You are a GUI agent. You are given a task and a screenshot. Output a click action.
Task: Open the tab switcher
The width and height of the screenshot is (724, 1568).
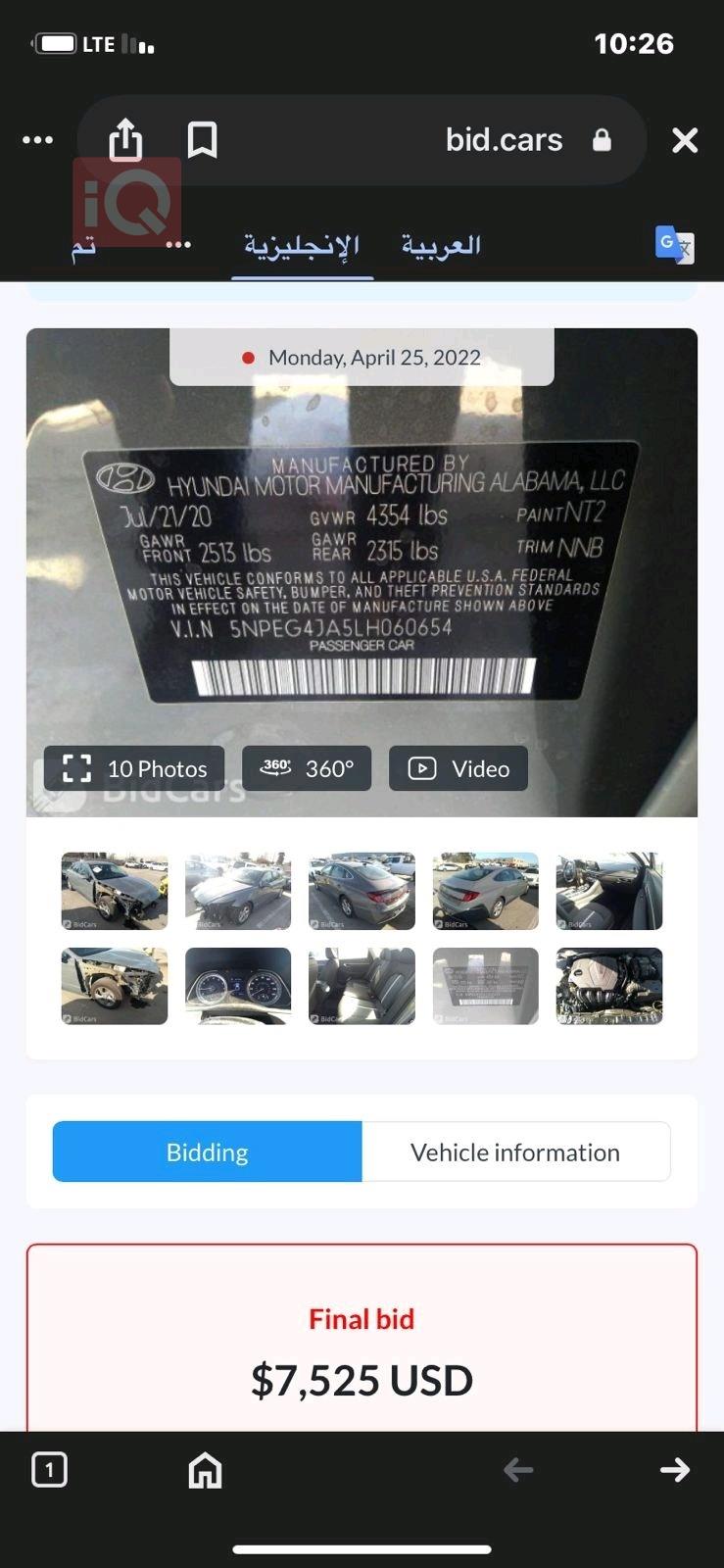click(x=50, y=1469)
